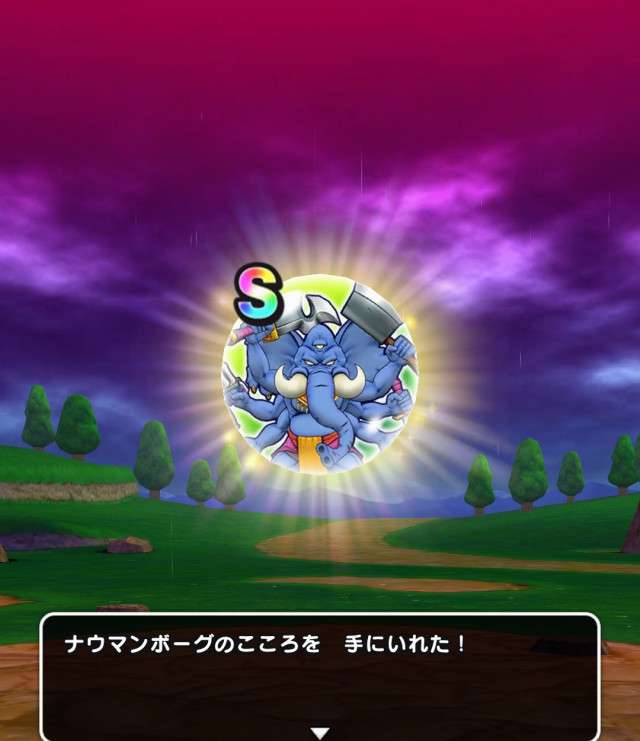Viewport: 640px width, 741px height.
Task: Advance the dialogue with the down arrow
Action: click(x=319, y=732)
